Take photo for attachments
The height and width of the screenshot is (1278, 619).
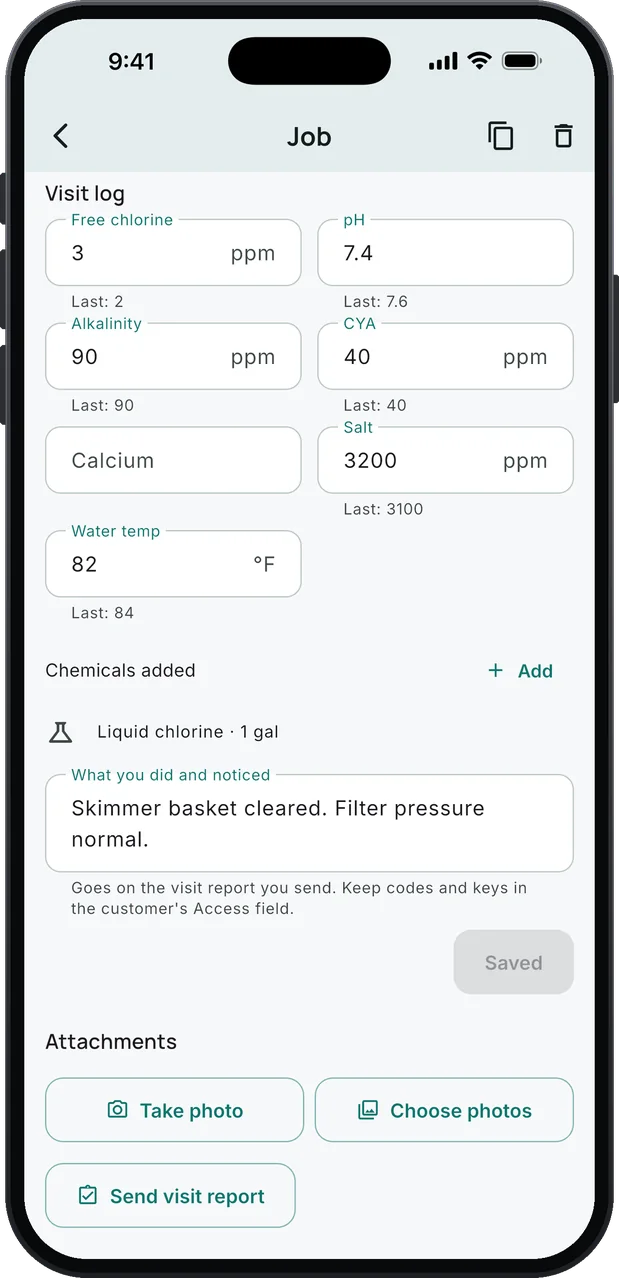[x=174, y=1110]
